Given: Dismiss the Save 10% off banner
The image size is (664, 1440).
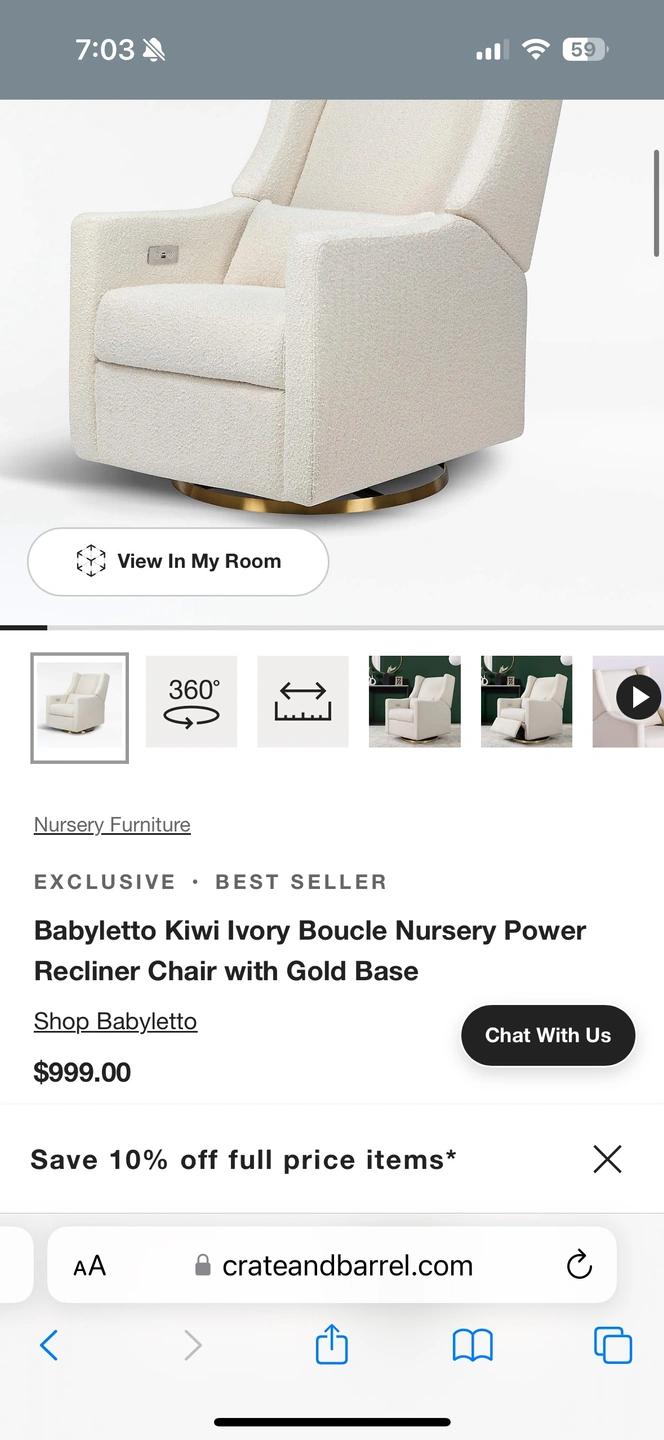Looking at the screenshot, I should (607, 1159).
